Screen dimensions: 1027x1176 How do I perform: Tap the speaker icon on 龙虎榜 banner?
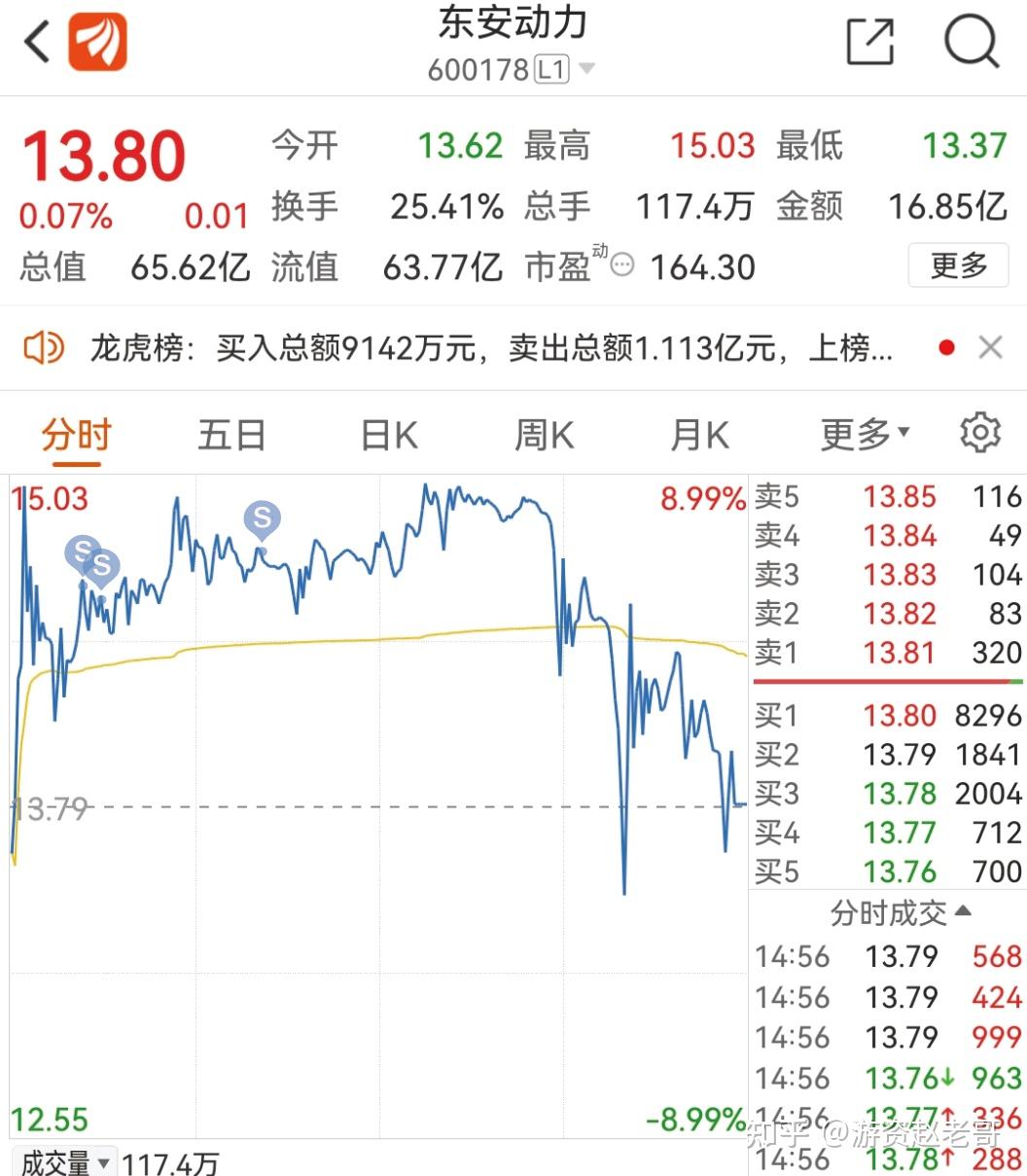coord(43,346)
